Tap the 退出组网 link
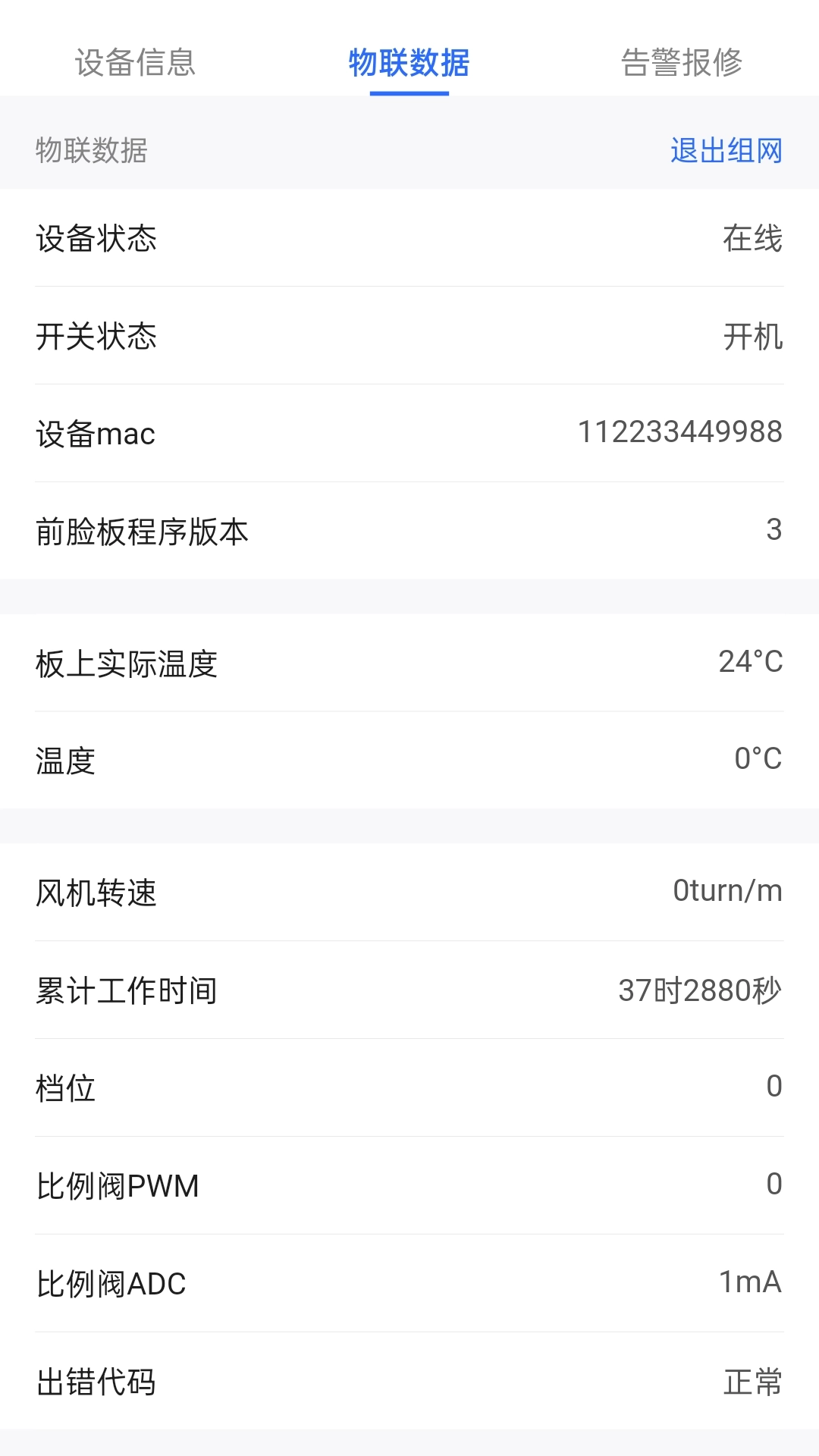Screen dimensions: 819x1456 click(x=725, y=151)
